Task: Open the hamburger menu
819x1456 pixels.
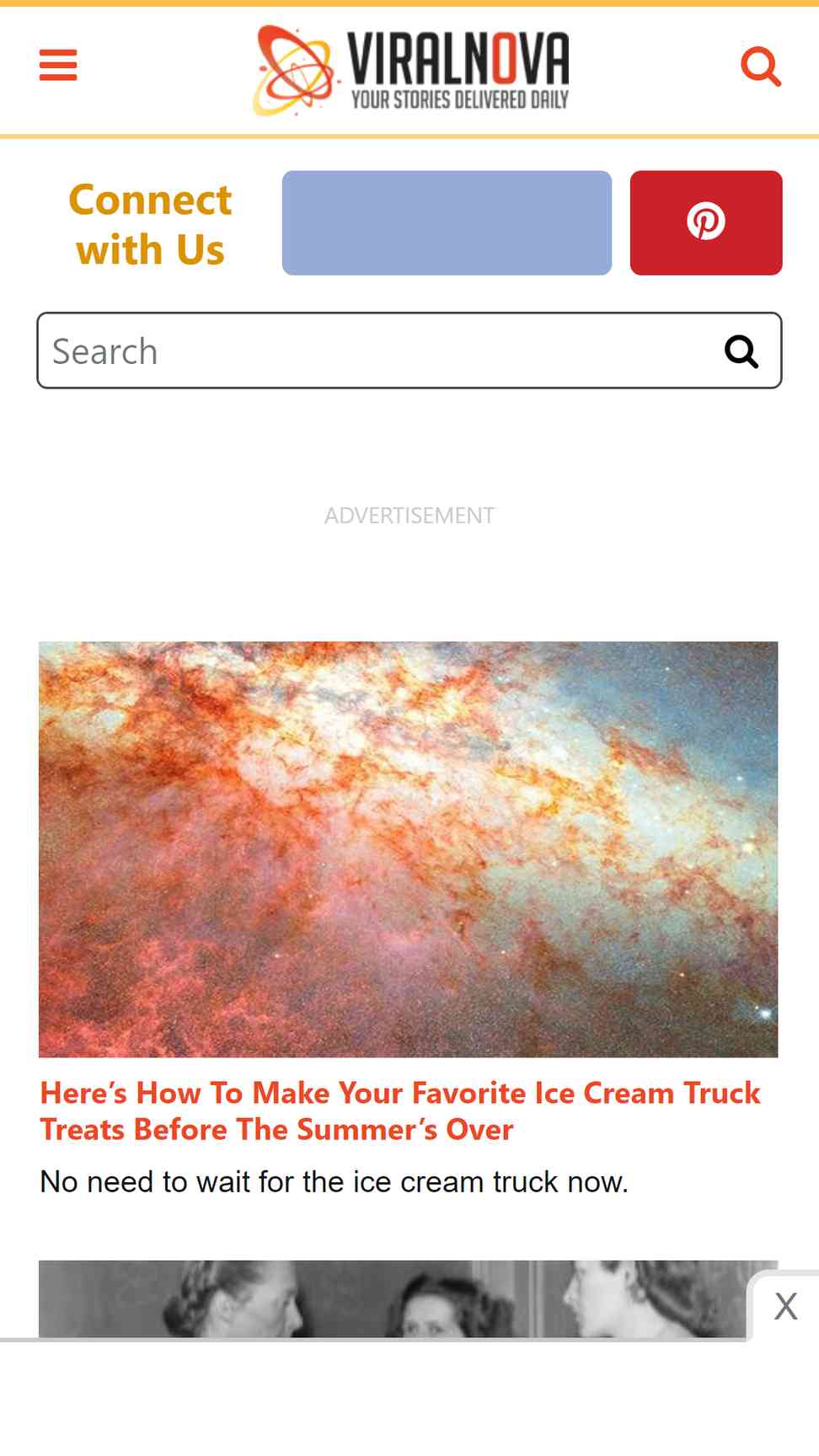Action: 58,65
